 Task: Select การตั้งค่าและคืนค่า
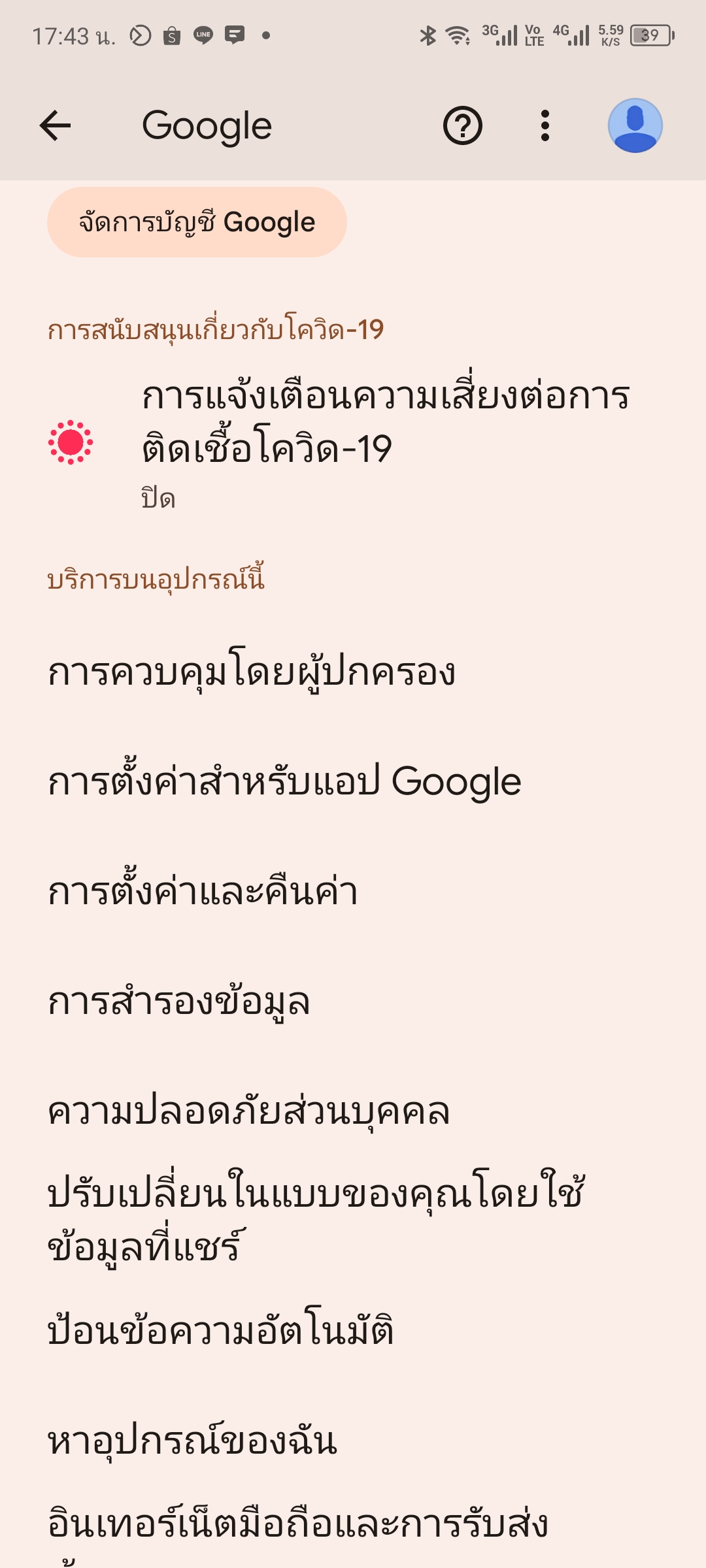[353, 891]
